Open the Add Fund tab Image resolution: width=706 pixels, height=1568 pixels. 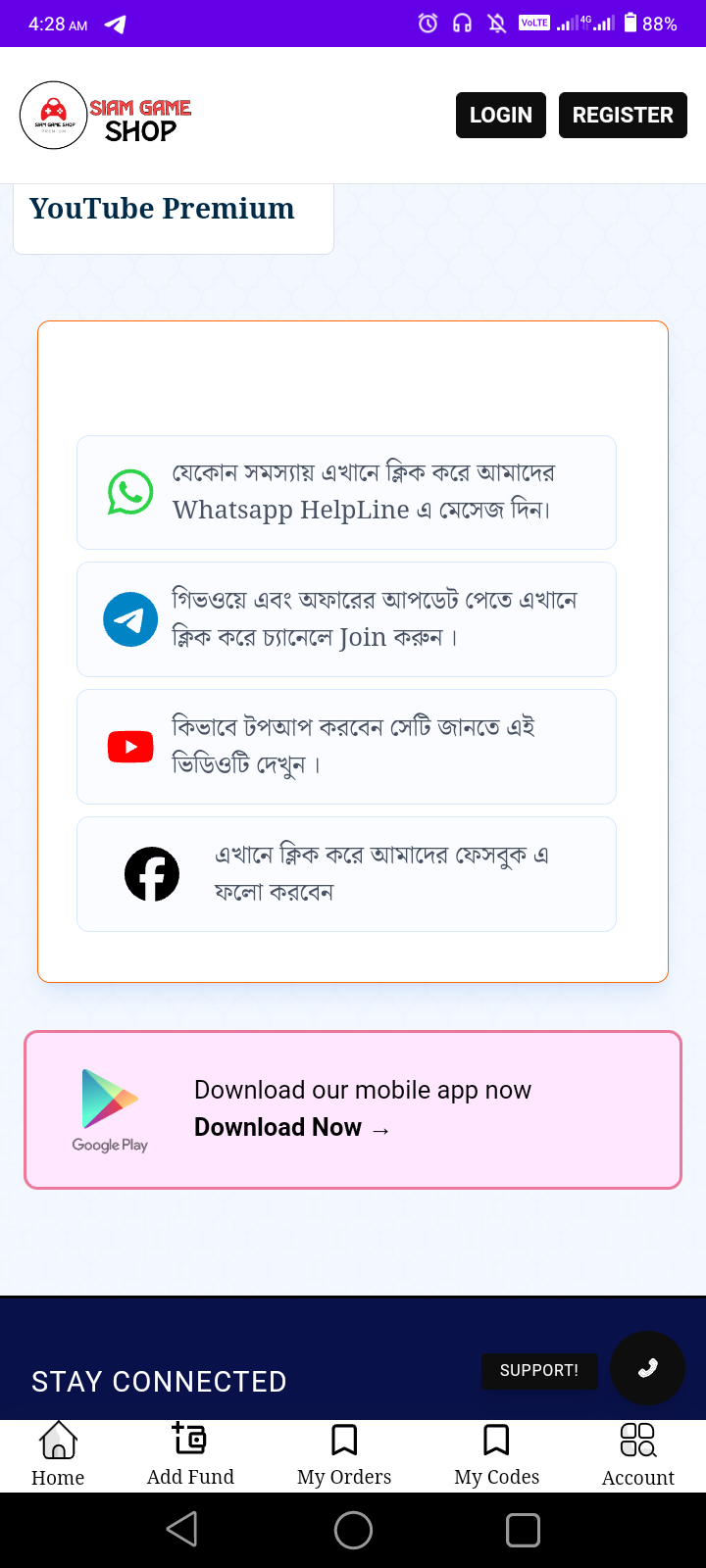pos(190,1455)
